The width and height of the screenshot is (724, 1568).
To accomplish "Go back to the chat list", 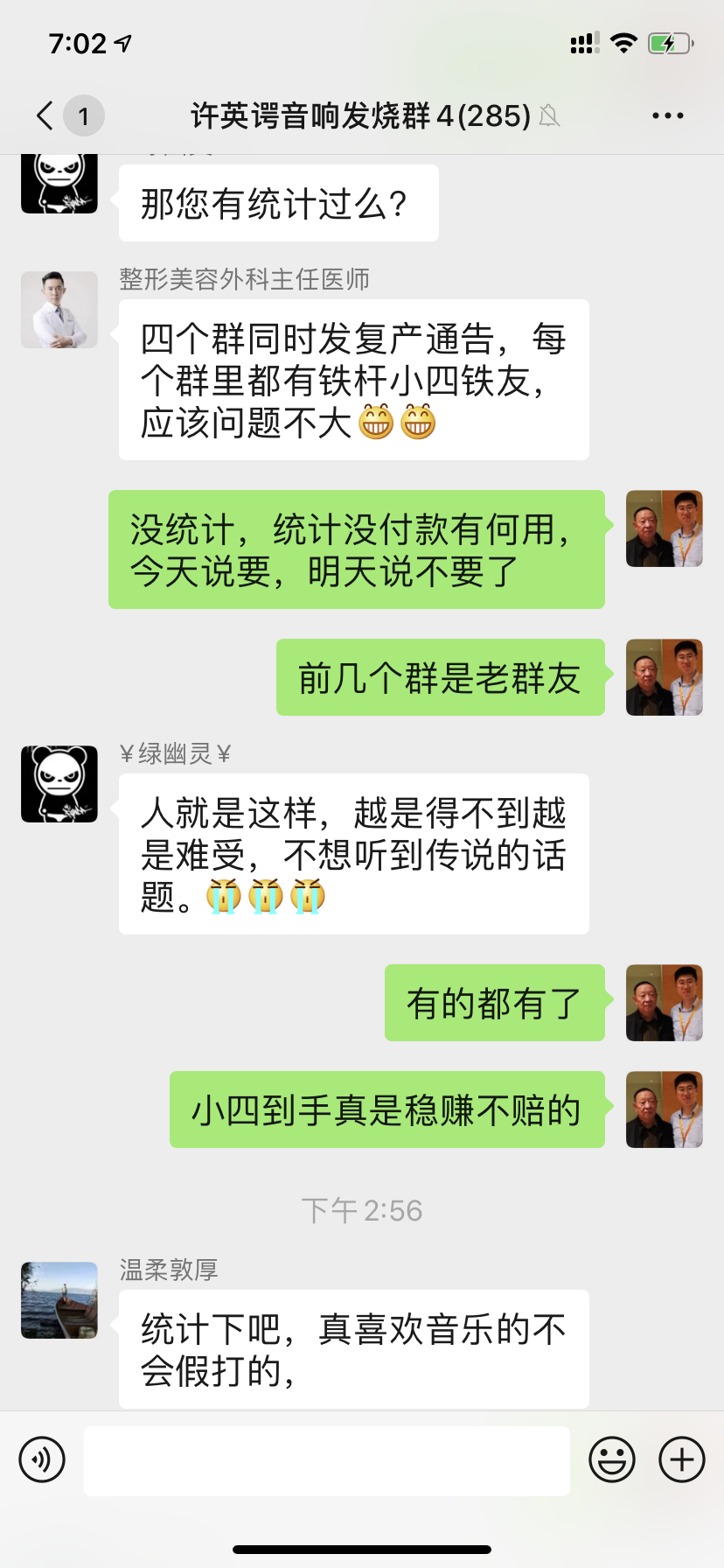I will (x=45, y=115).
